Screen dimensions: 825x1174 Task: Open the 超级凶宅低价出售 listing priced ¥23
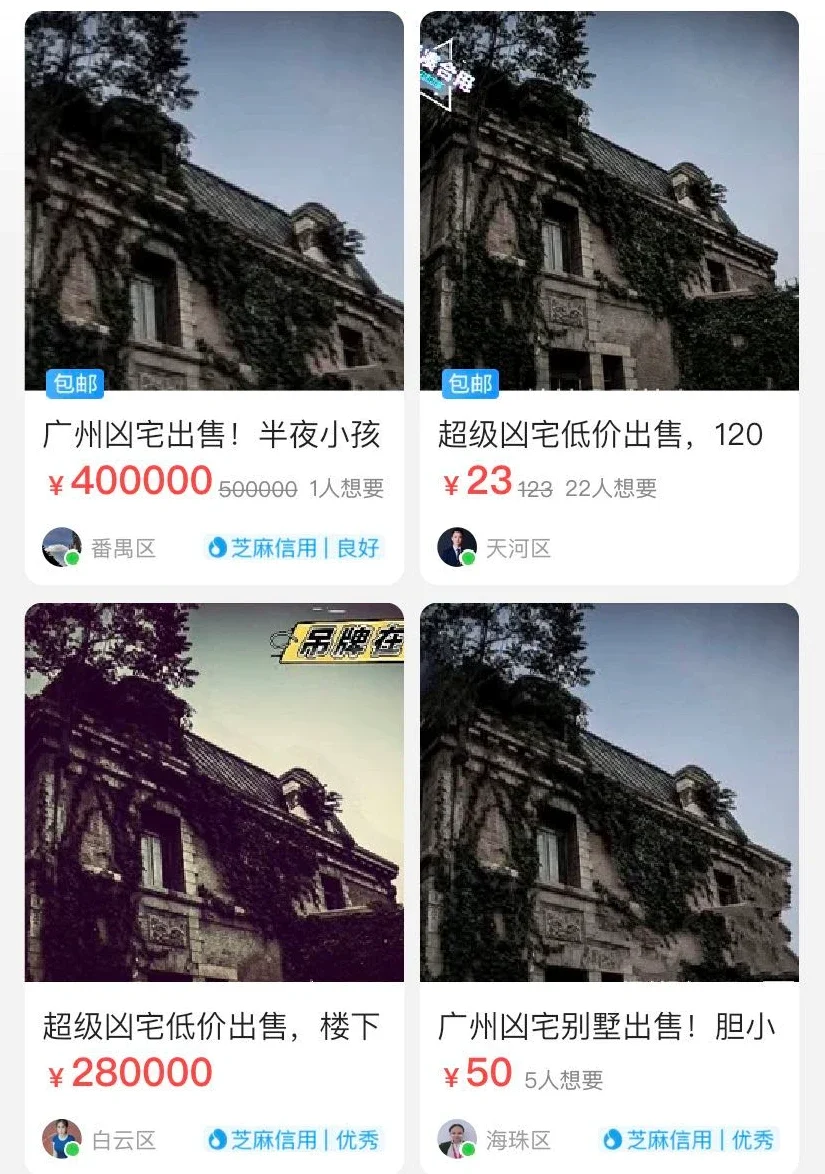tap(608, 435)
